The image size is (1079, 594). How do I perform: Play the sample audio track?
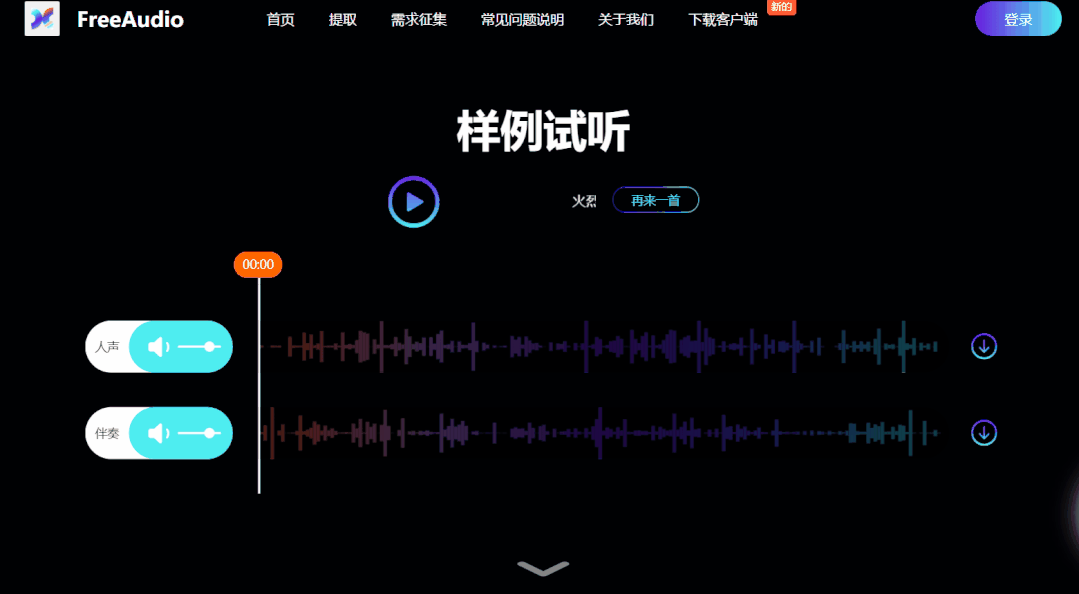pos(414,202)
